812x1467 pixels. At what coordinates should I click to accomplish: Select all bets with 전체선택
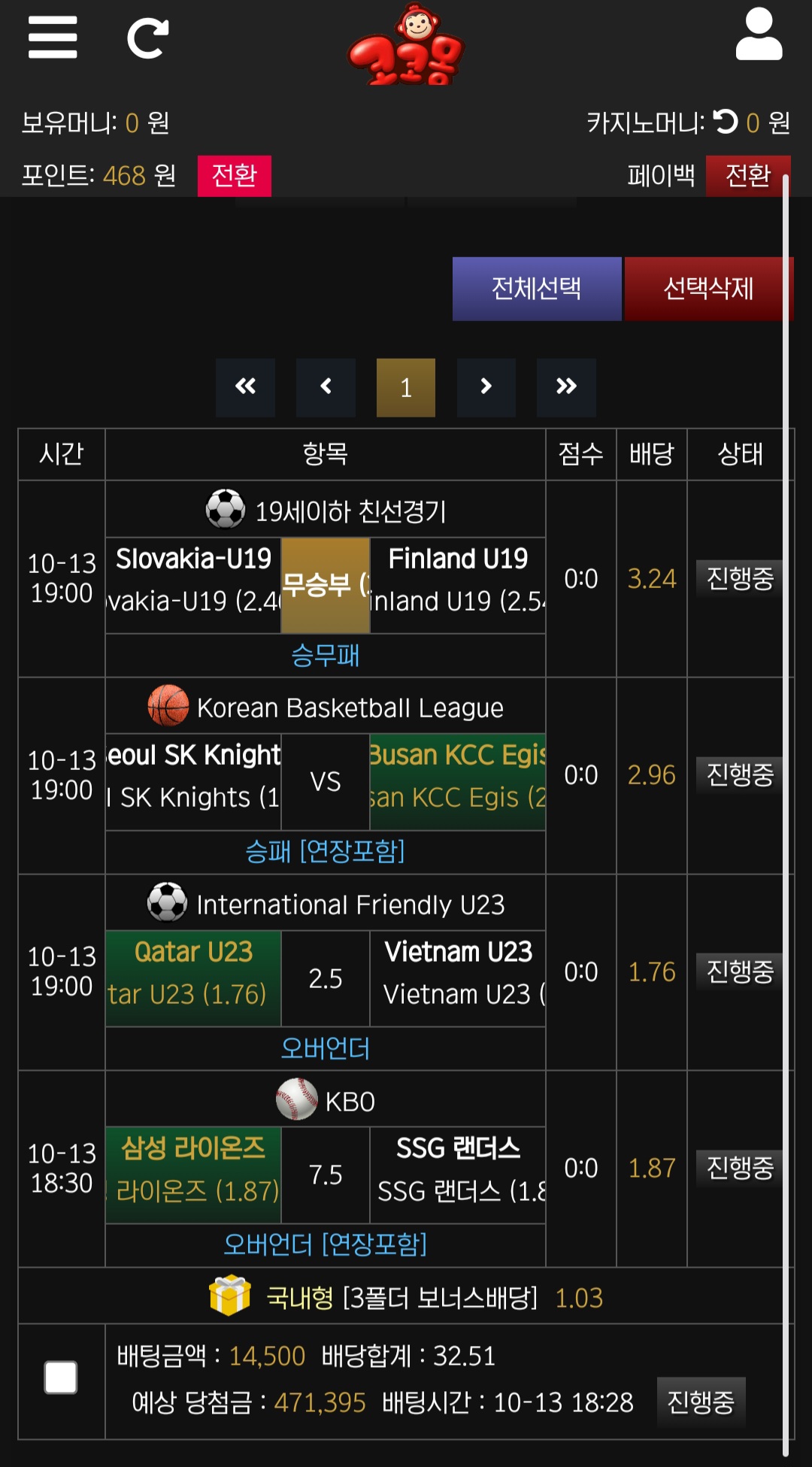click(536, 289)
